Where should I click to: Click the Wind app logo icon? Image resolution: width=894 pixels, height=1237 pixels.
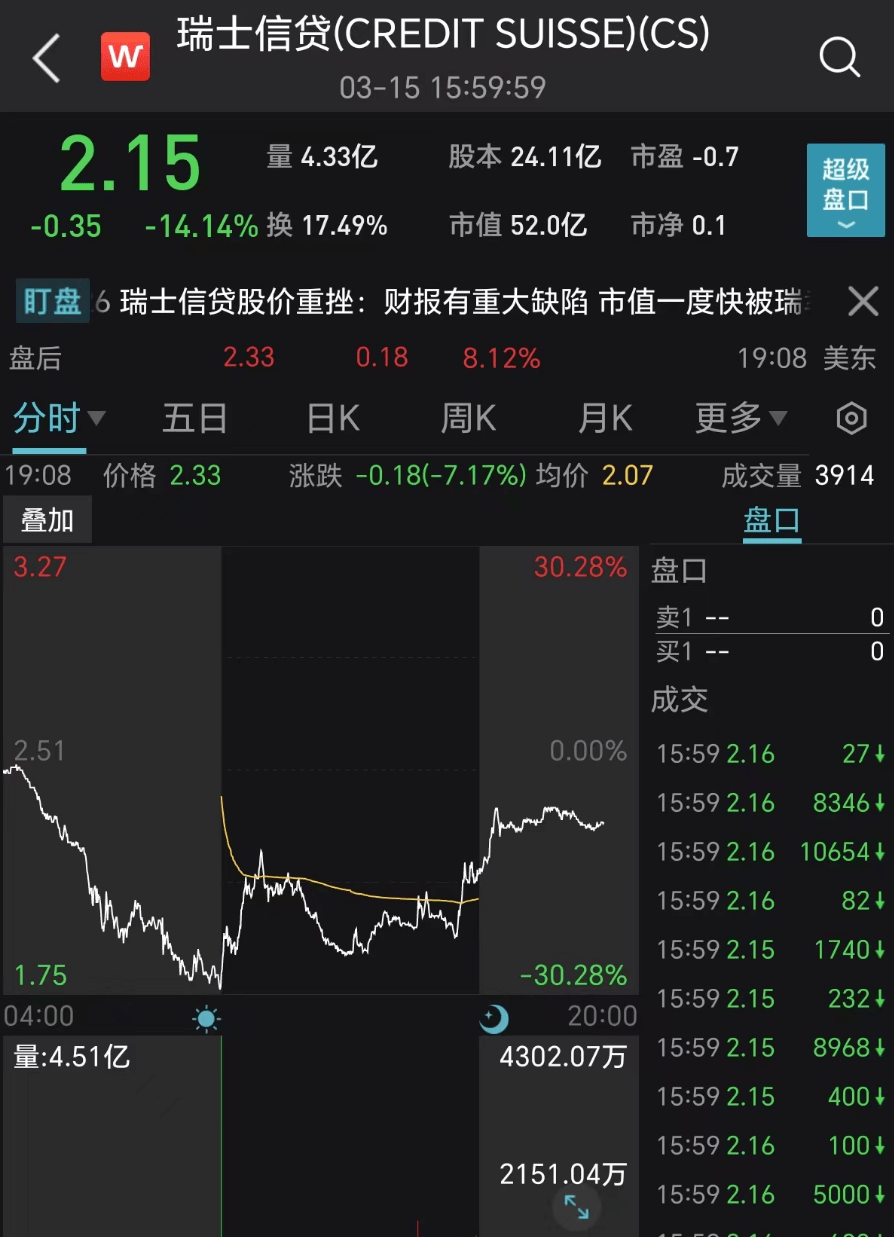pyautogui.click(x=125, y=57)
